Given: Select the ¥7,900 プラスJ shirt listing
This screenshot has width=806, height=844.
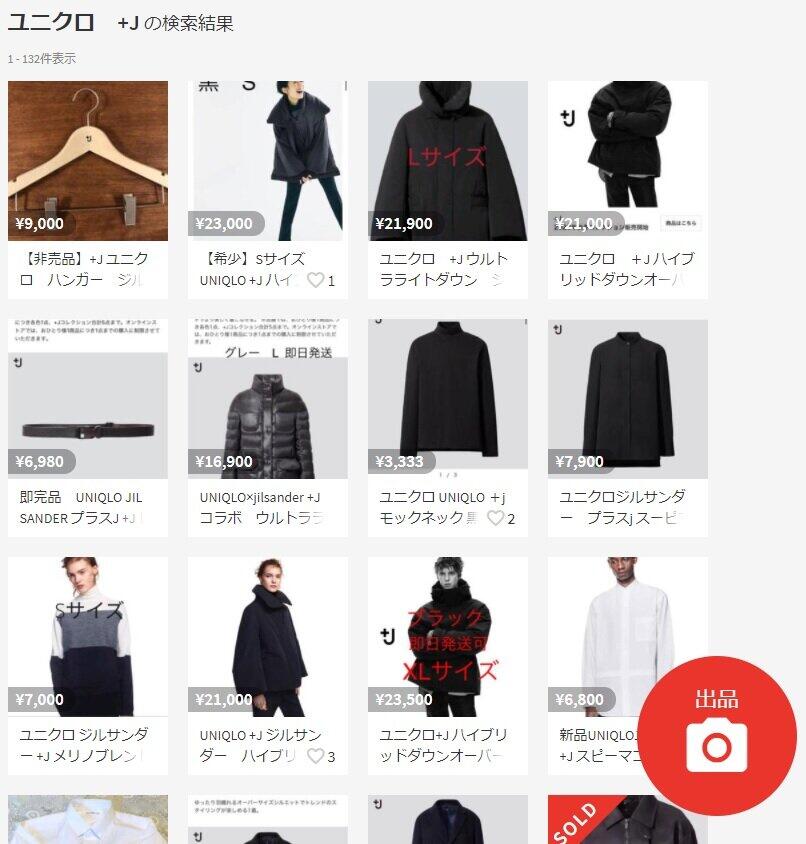Looking at the screenshot, I should (x=628, y=399).
